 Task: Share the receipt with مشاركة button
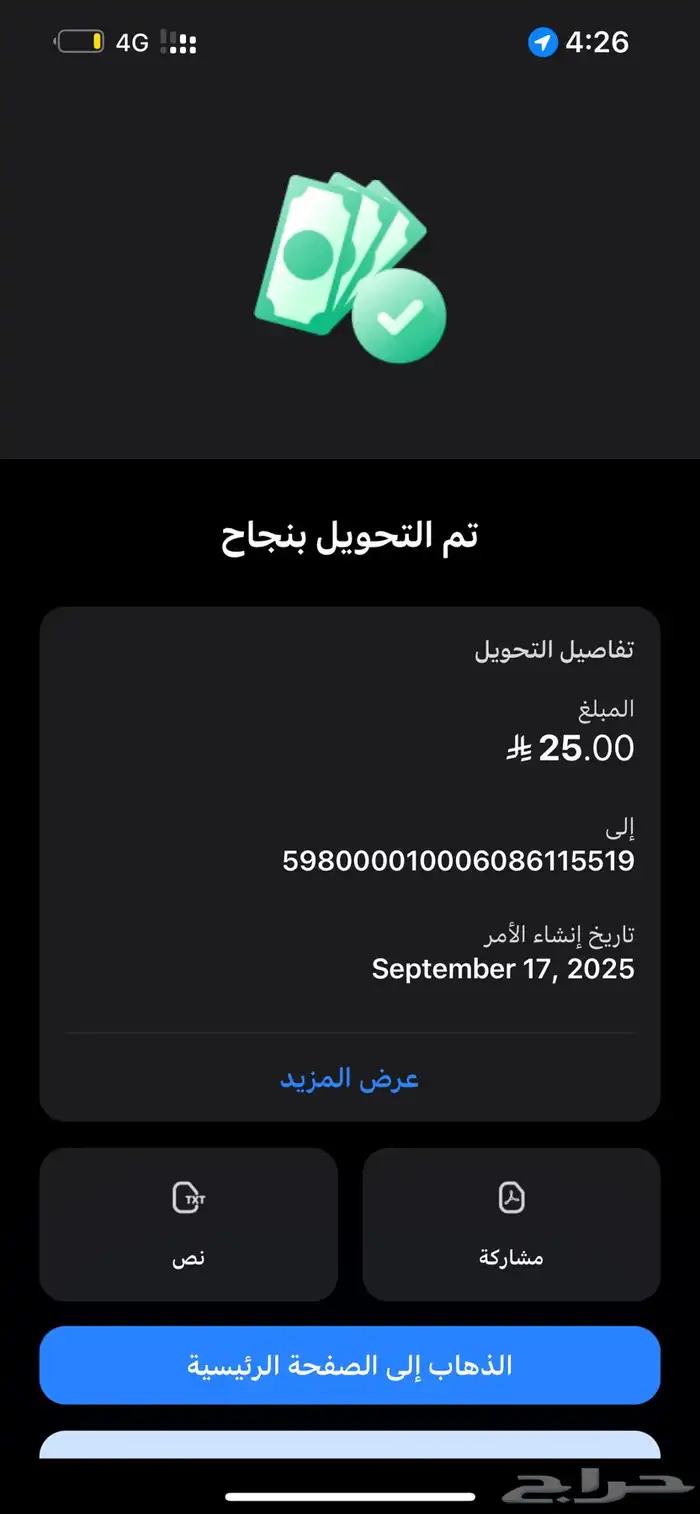coord(511,1224)
